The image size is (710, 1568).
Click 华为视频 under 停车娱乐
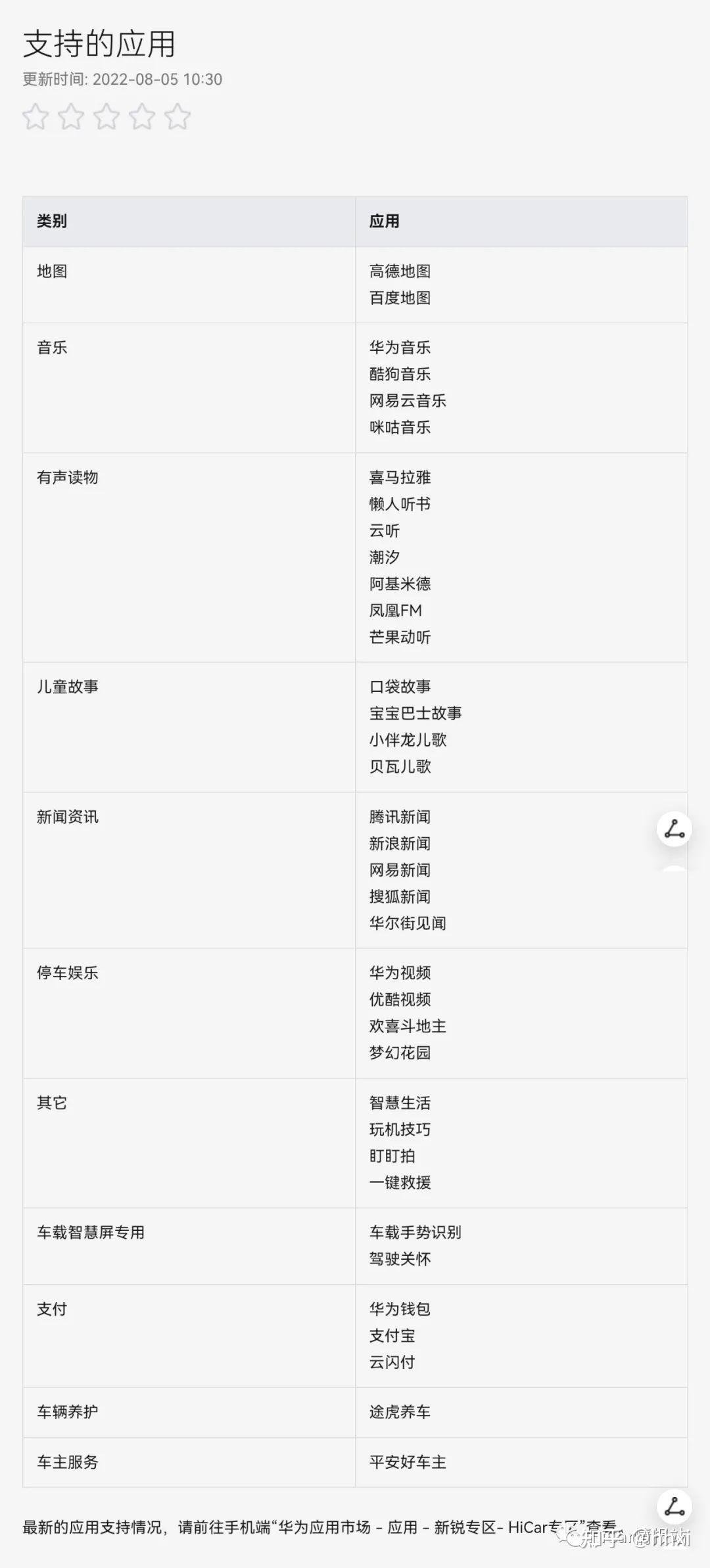[401, 972]
